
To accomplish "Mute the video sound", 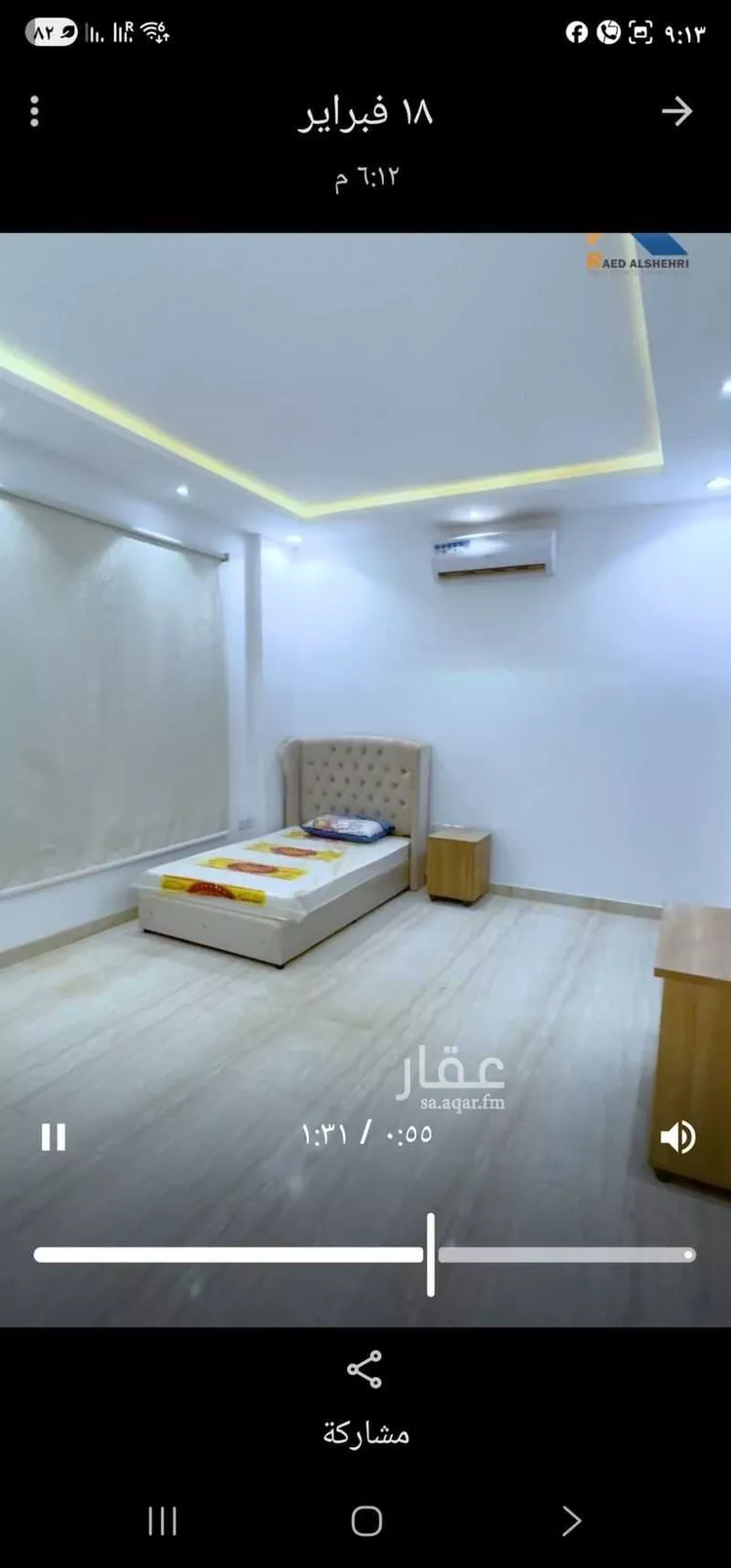I will pyautogui.click(x=677, y=1137).
